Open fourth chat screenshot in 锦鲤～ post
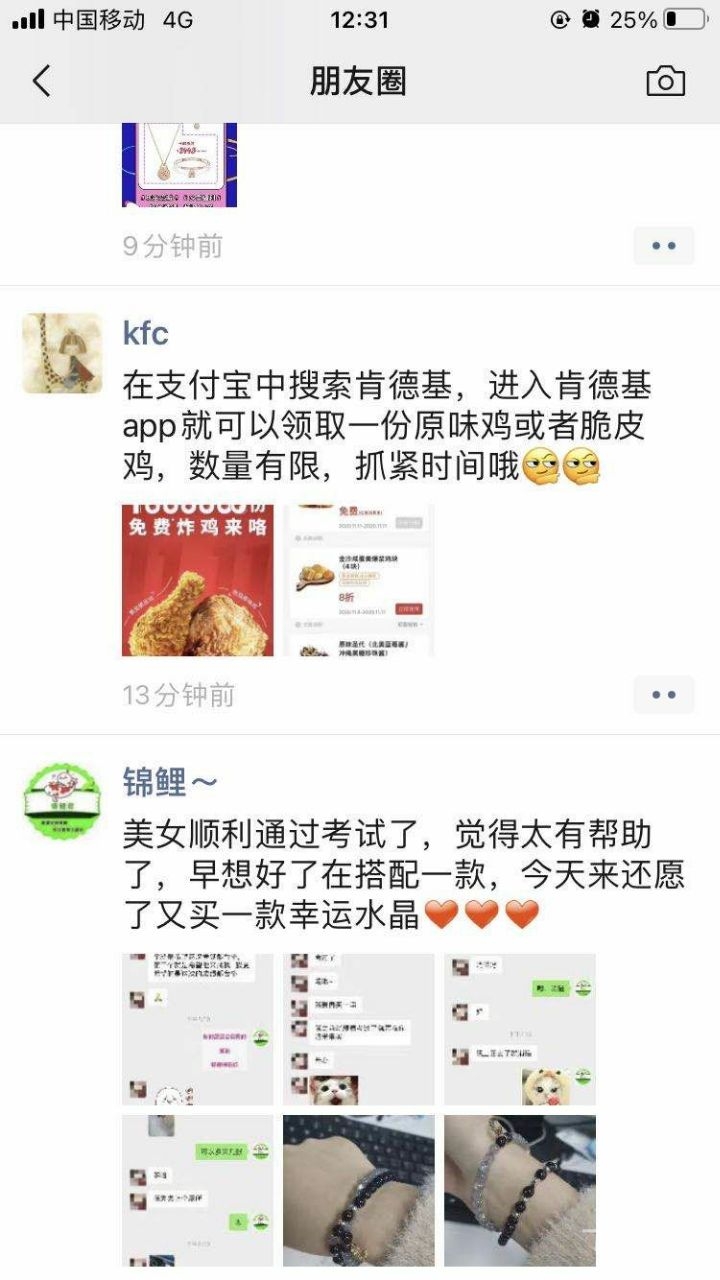Image resolution: width=720 pixels, height=1280 pixels. [197, 1190]
